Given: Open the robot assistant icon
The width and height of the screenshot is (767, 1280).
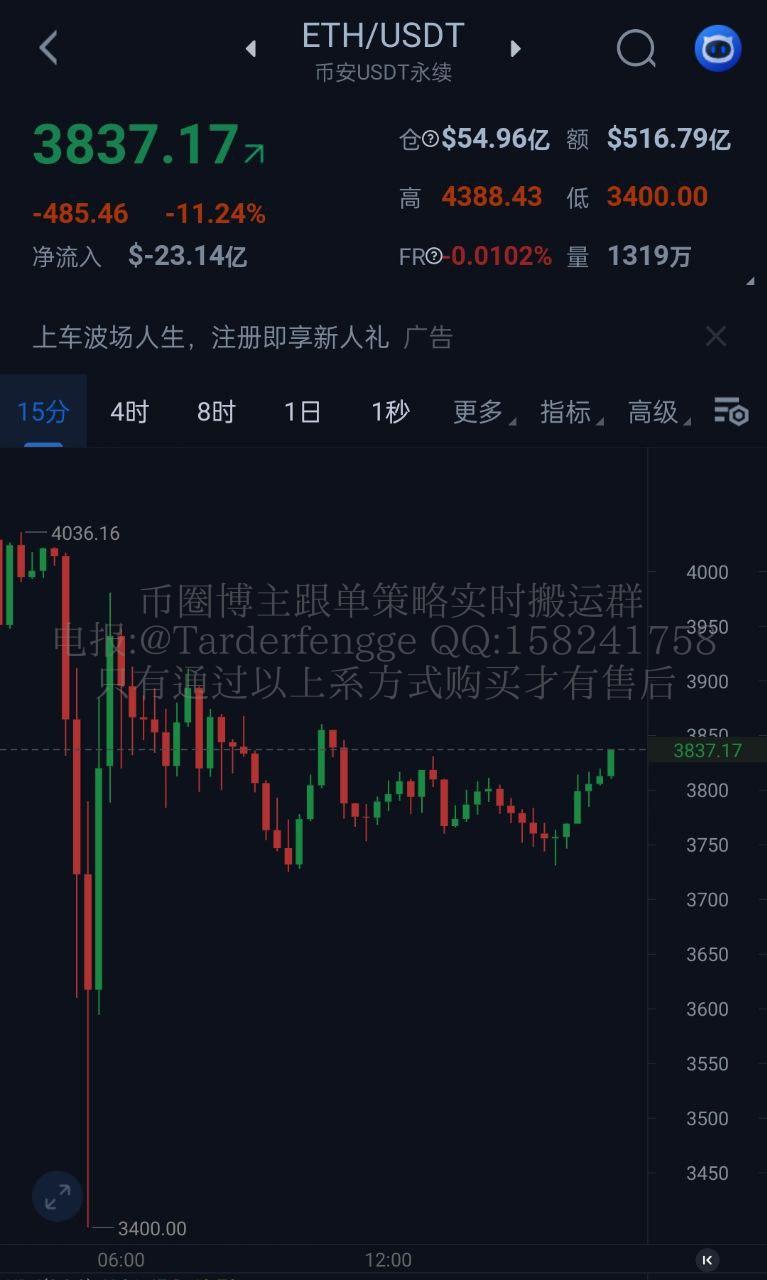Looking at the screenshot, I should [x=717, y=48].
